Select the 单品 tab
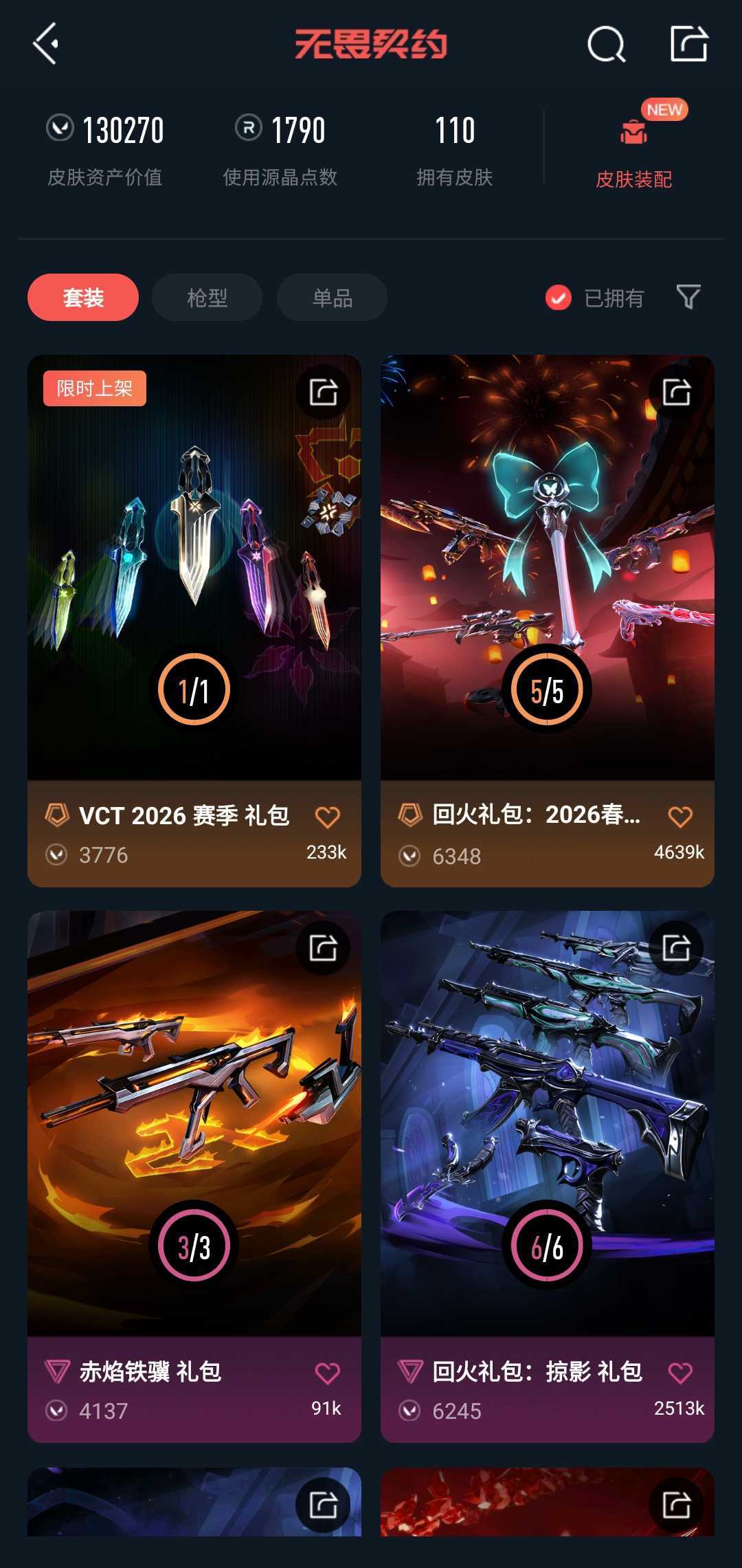Image resolution: width=742 pixels, height=1568 pixels. pos(332,298)
